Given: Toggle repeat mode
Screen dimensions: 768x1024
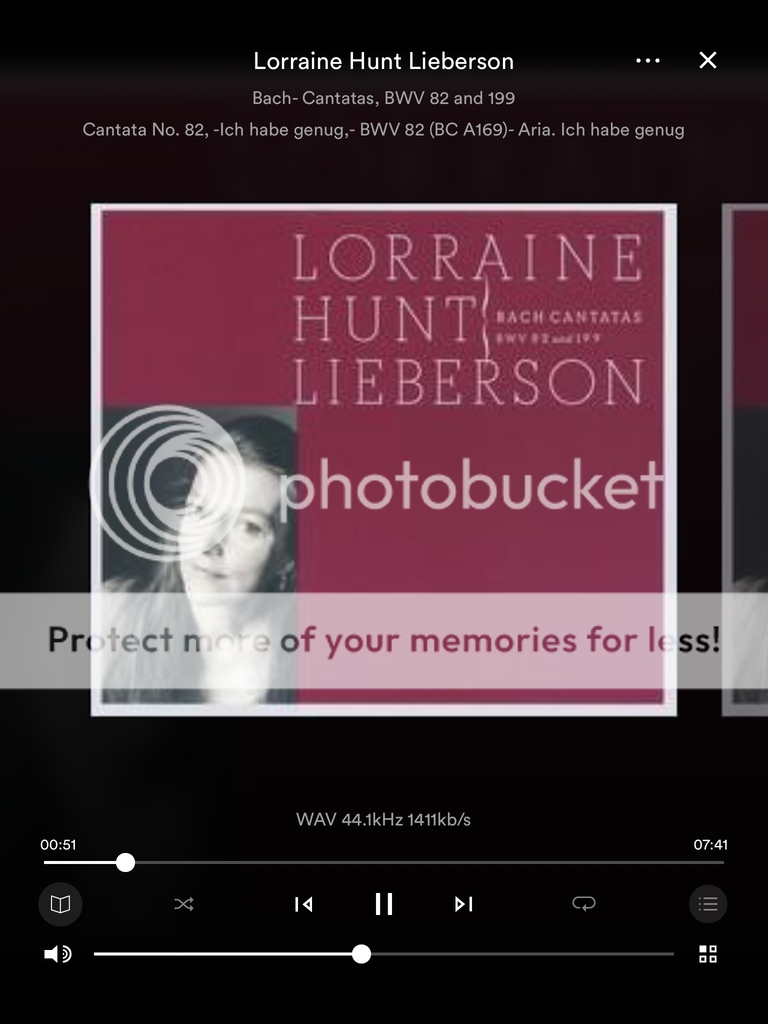Looking at the screenshot, I should tap(584, 904).
